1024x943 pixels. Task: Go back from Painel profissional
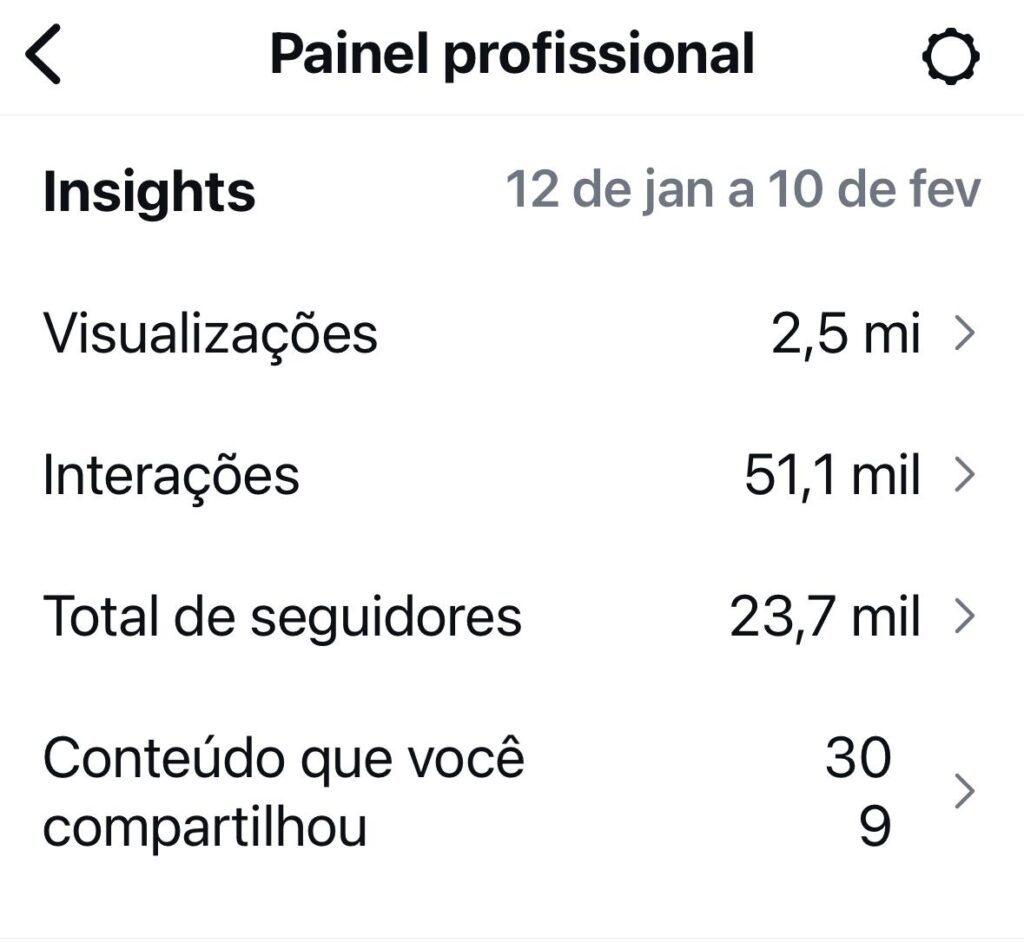coord(44,56)
